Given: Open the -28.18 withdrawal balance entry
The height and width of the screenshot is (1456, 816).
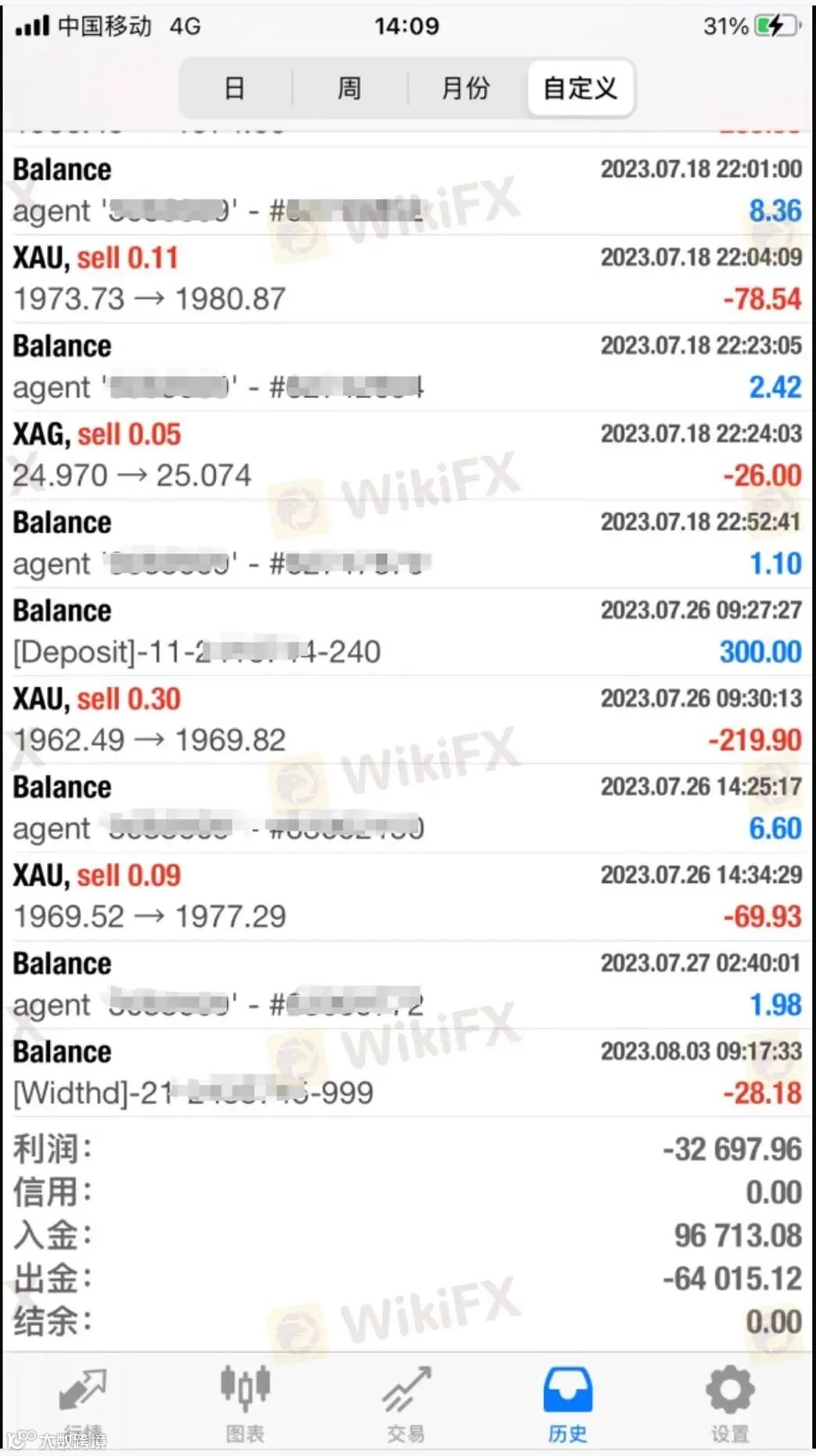Looking at the screenshot, I should pyautogui.click(x=406, y=1073).
